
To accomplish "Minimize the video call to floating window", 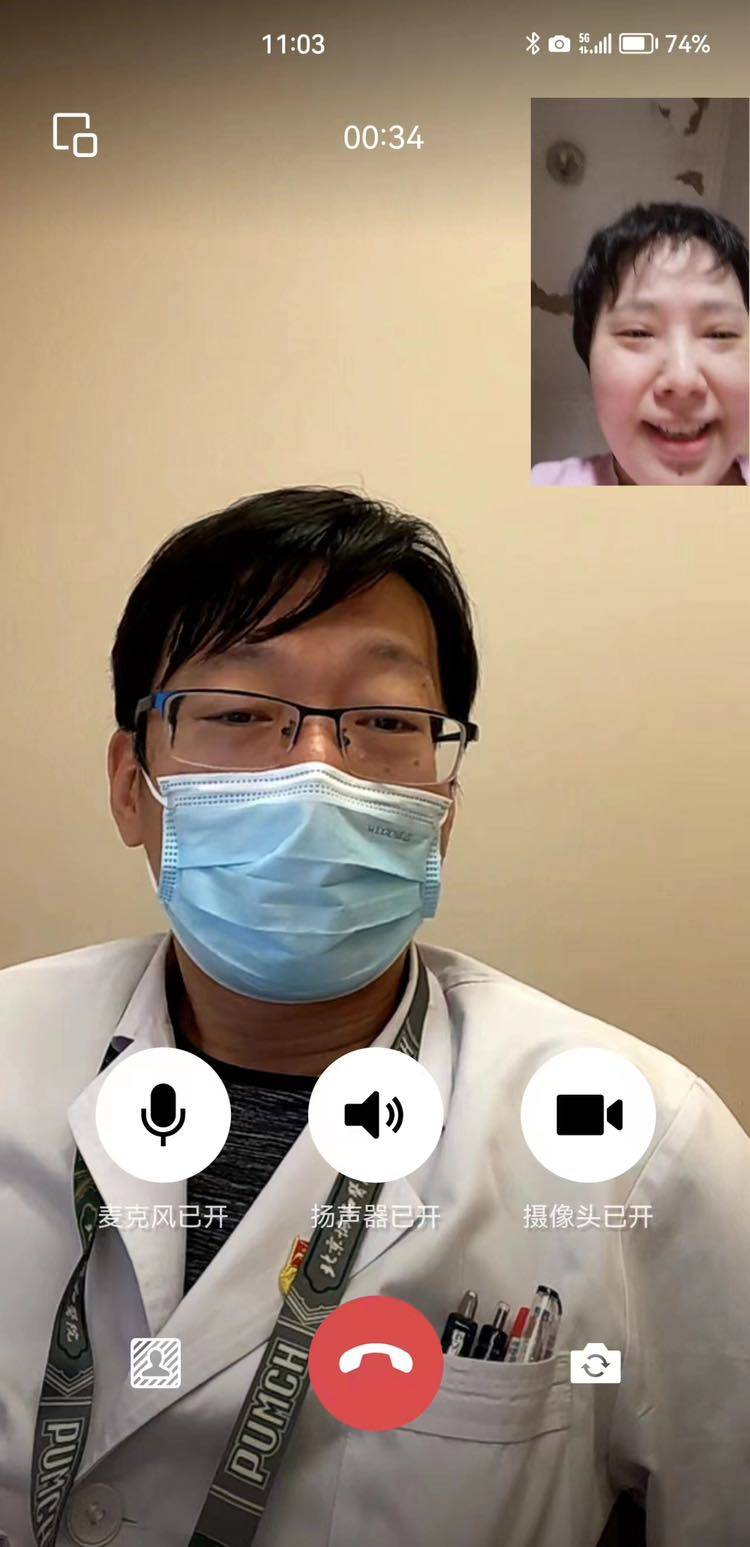I will [x=75, y=135].
